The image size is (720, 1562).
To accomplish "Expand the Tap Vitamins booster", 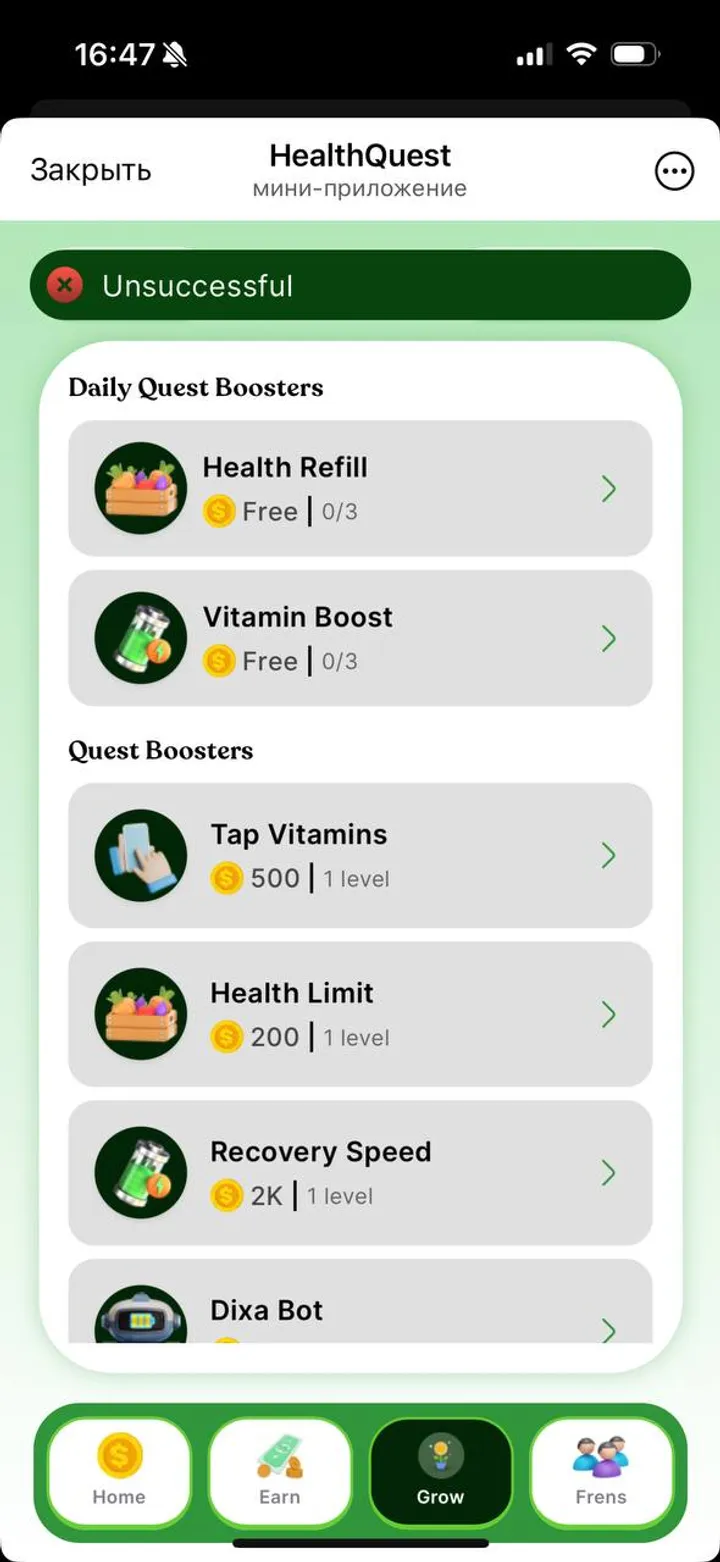I will point(608,855).
